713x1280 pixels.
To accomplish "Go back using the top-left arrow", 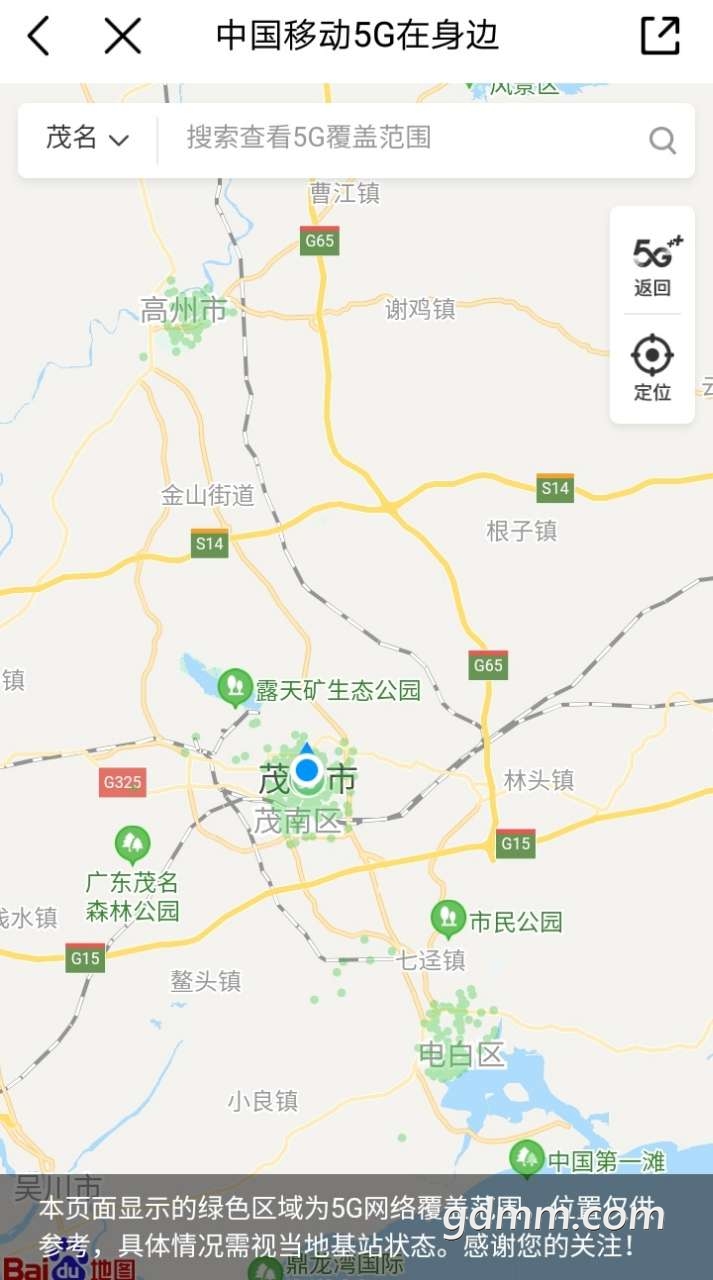I will [38, 37].
